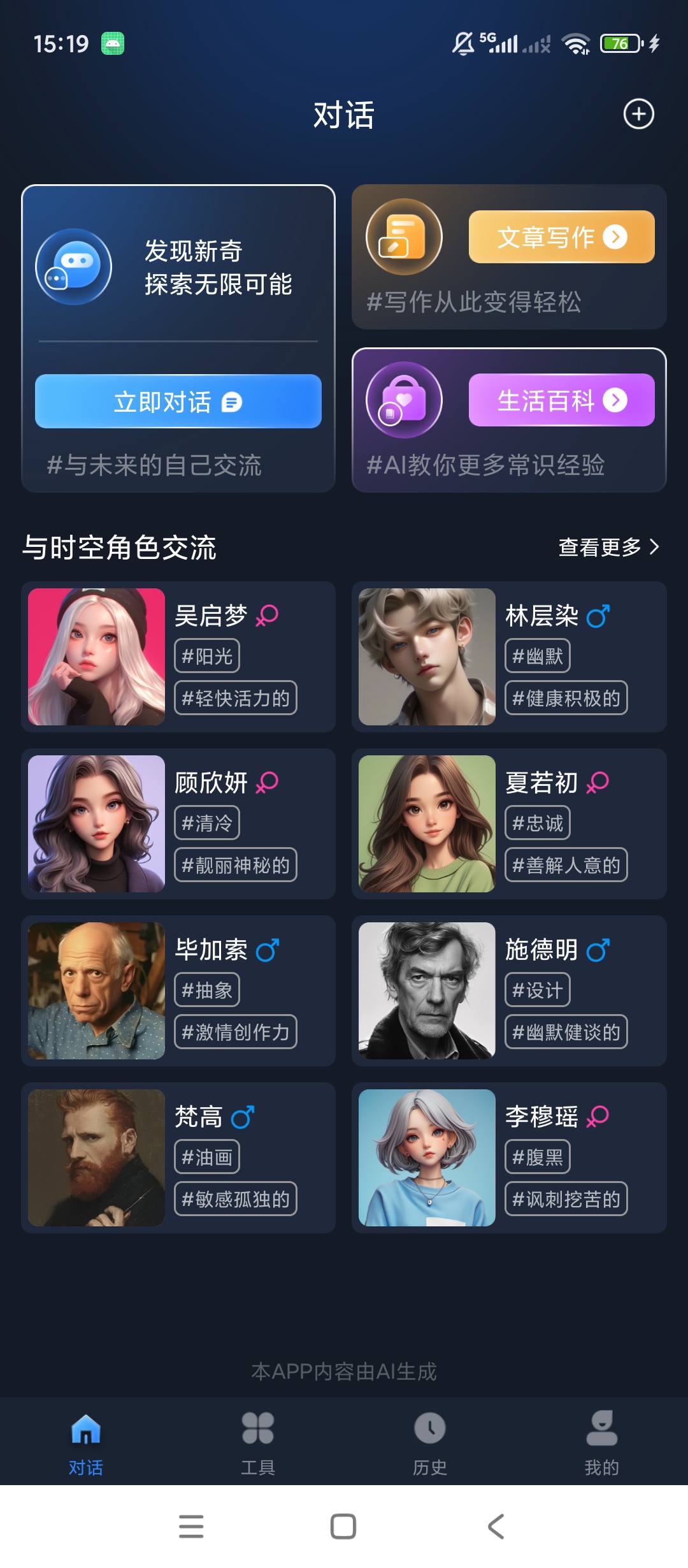
Task: Chat with character 林层染
Action: coord(509,657)
